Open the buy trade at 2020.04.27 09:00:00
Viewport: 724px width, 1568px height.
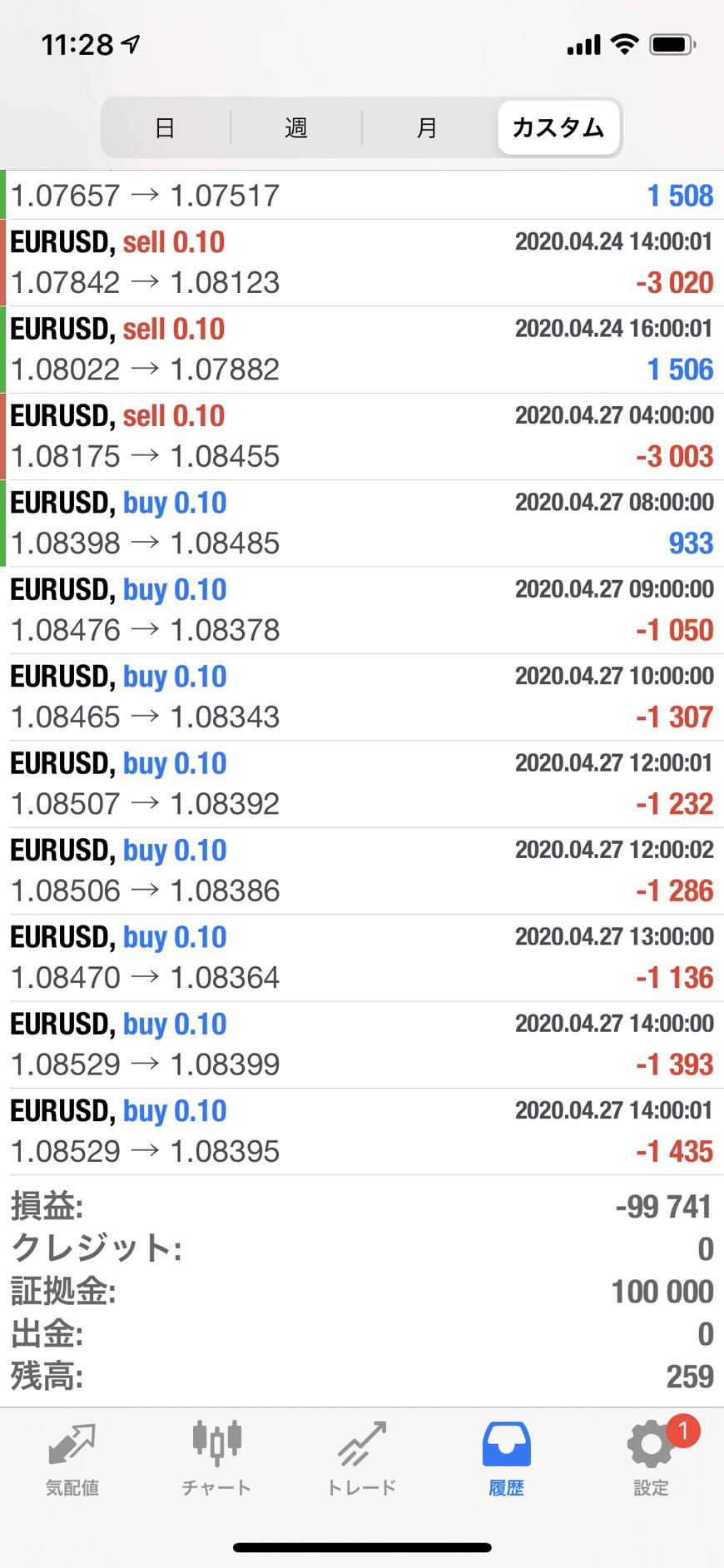(362, 610)
